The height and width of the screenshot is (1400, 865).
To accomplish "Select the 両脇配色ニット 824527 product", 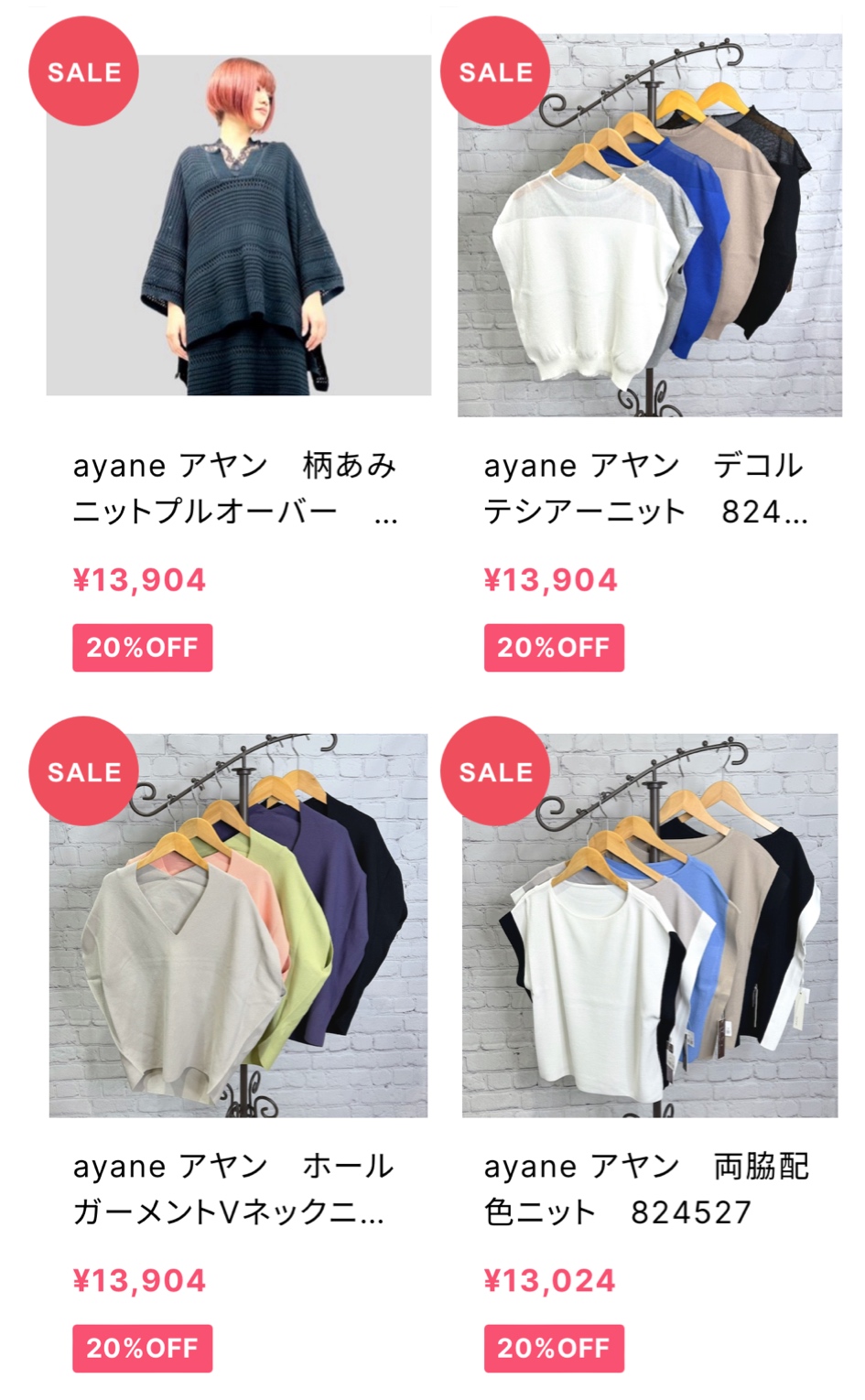I will (x=649, y=925).
